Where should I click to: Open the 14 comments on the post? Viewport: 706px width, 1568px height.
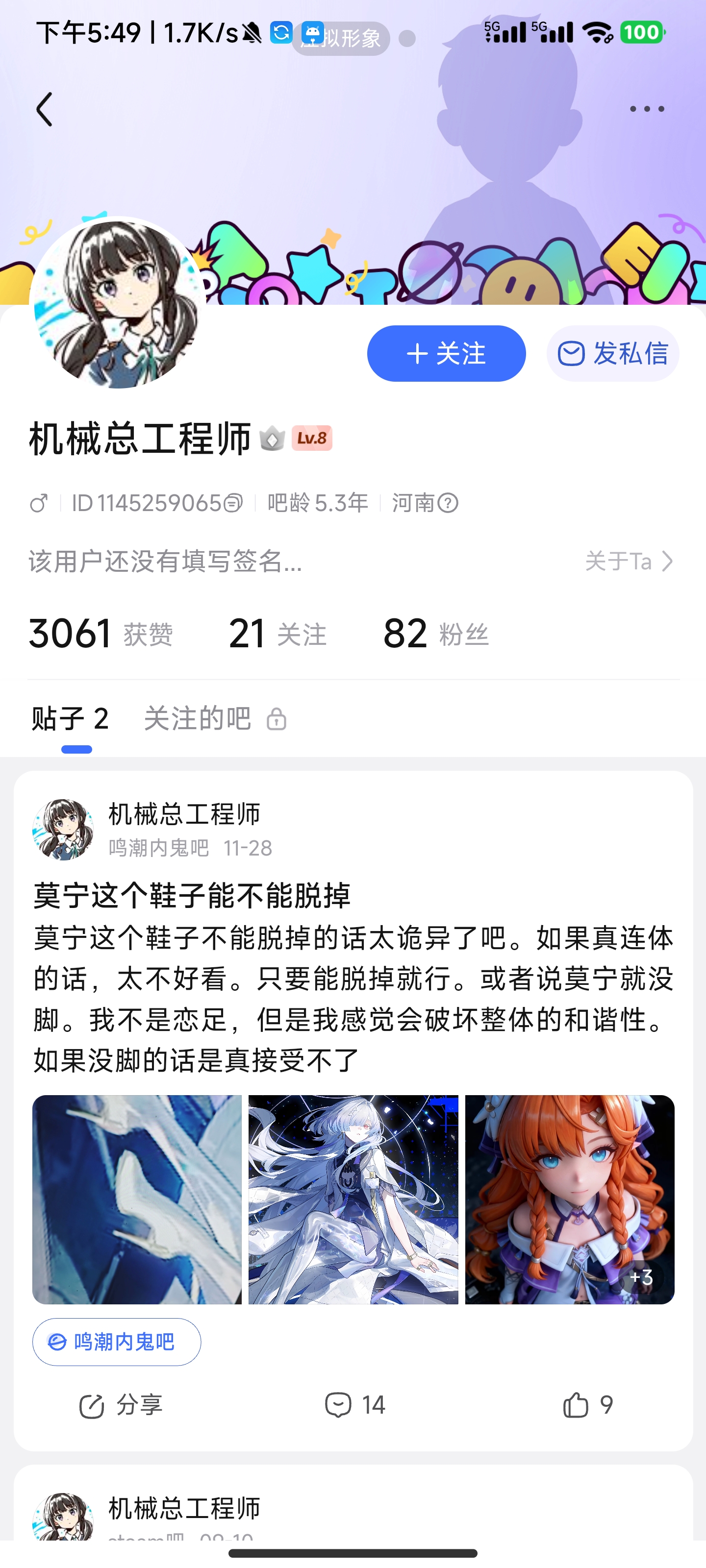point(354,1405)
